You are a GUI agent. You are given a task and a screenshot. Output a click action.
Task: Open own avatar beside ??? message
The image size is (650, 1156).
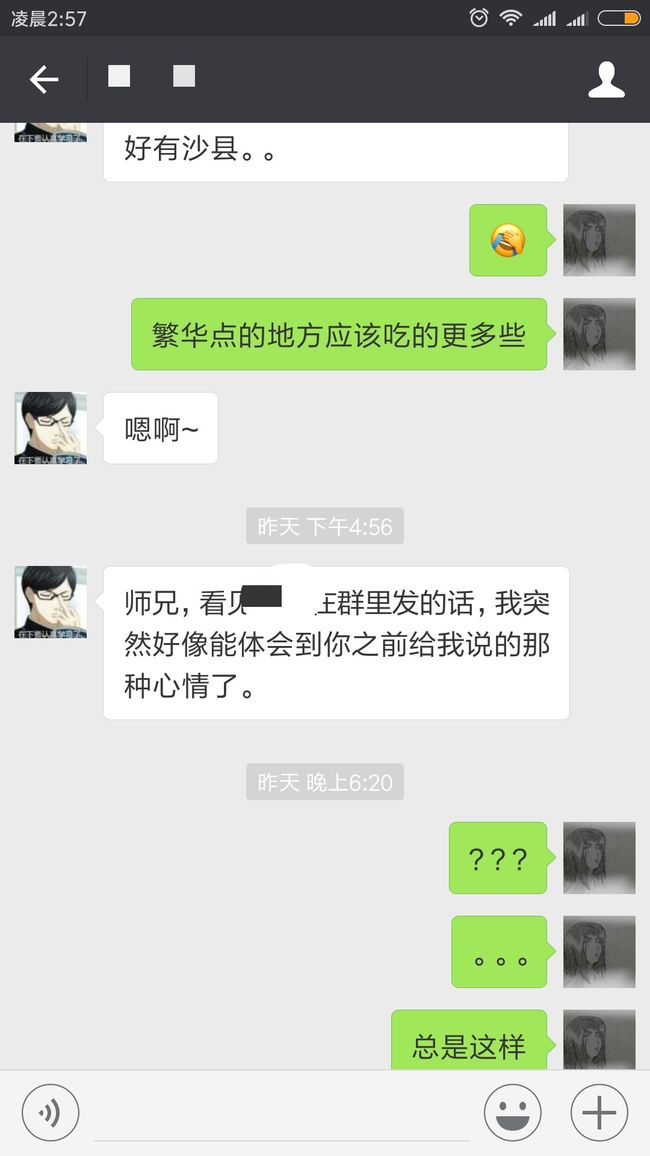point(599,858)
